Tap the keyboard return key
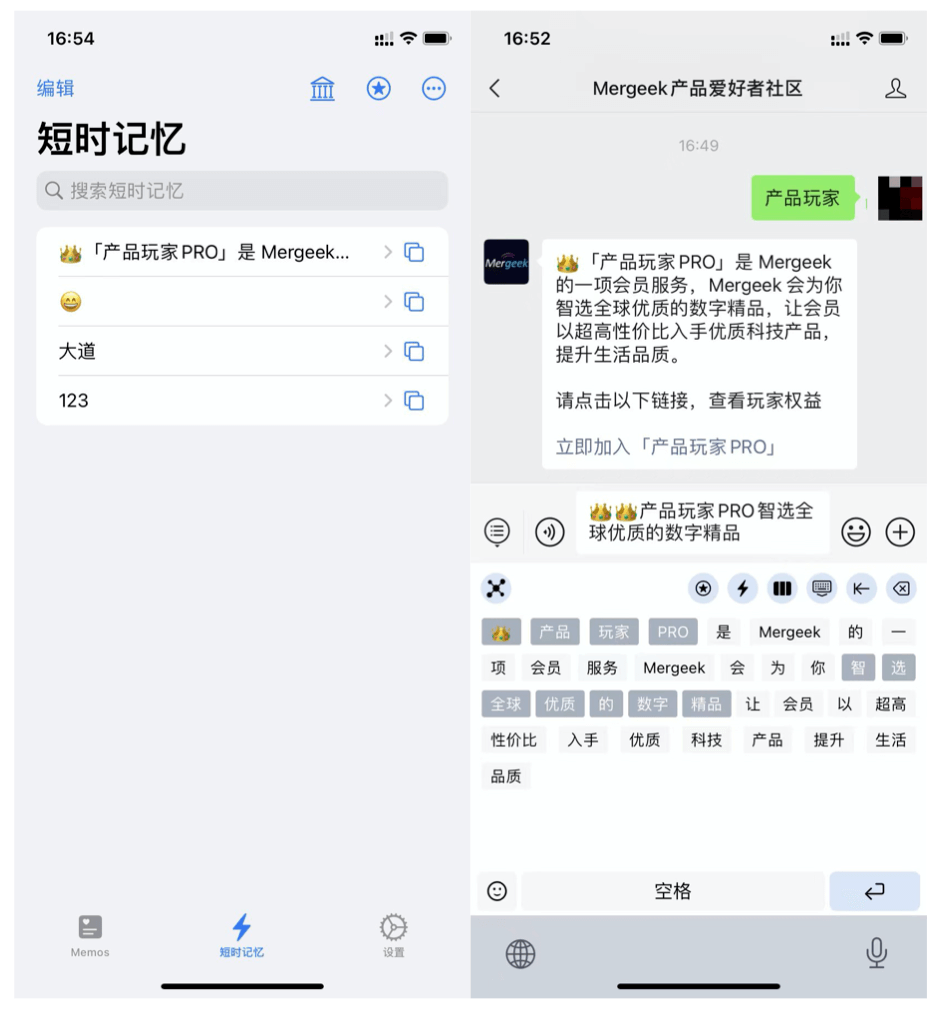 (874, 891)
